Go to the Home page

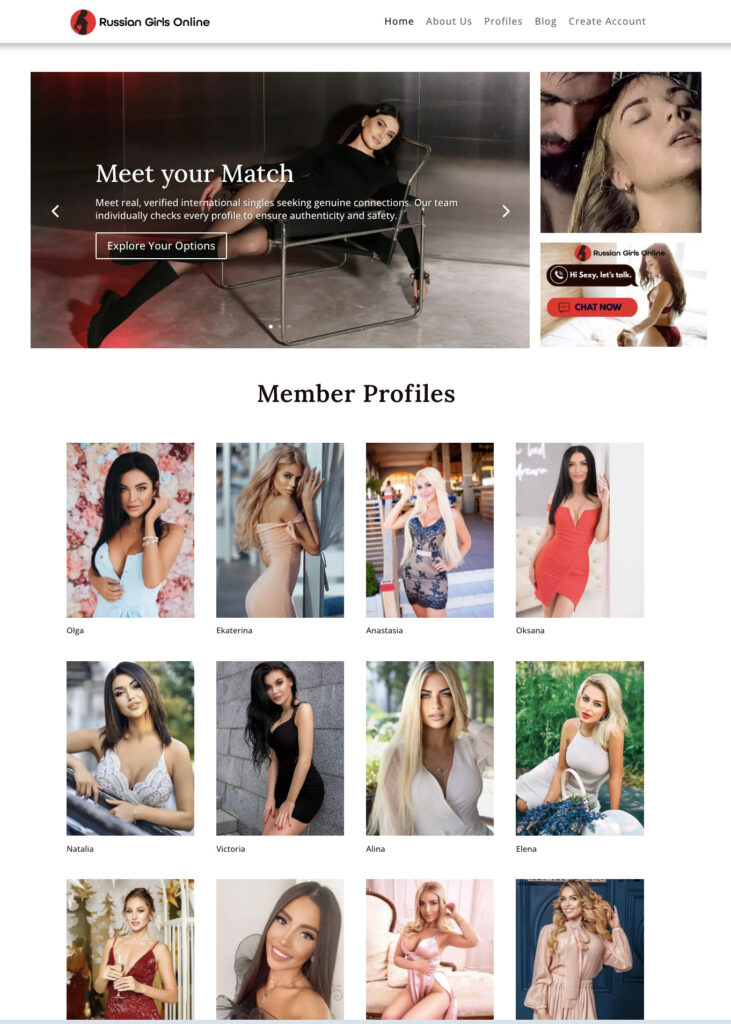pos(399,21)
